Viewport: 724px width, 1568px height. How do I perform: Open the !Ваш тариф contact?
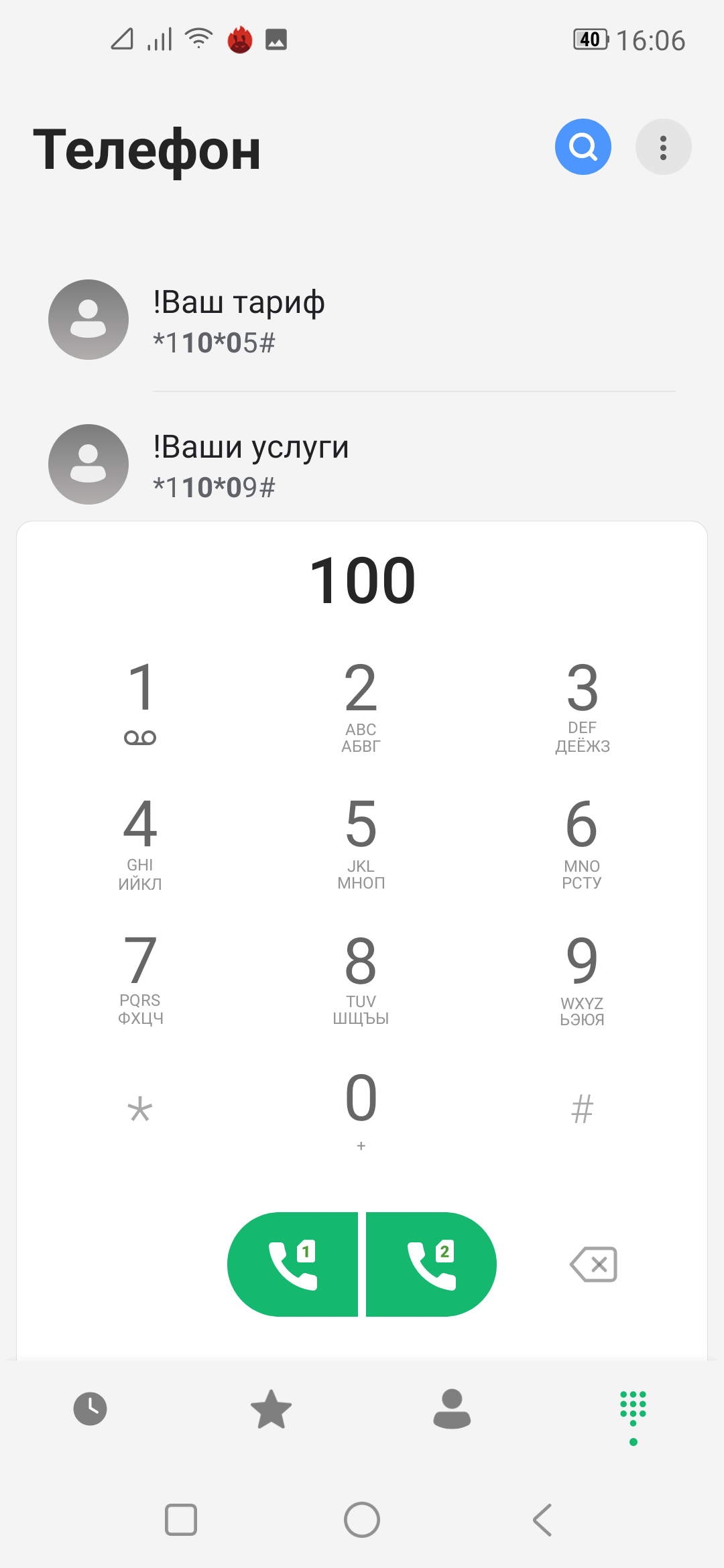tap(362, 320)
